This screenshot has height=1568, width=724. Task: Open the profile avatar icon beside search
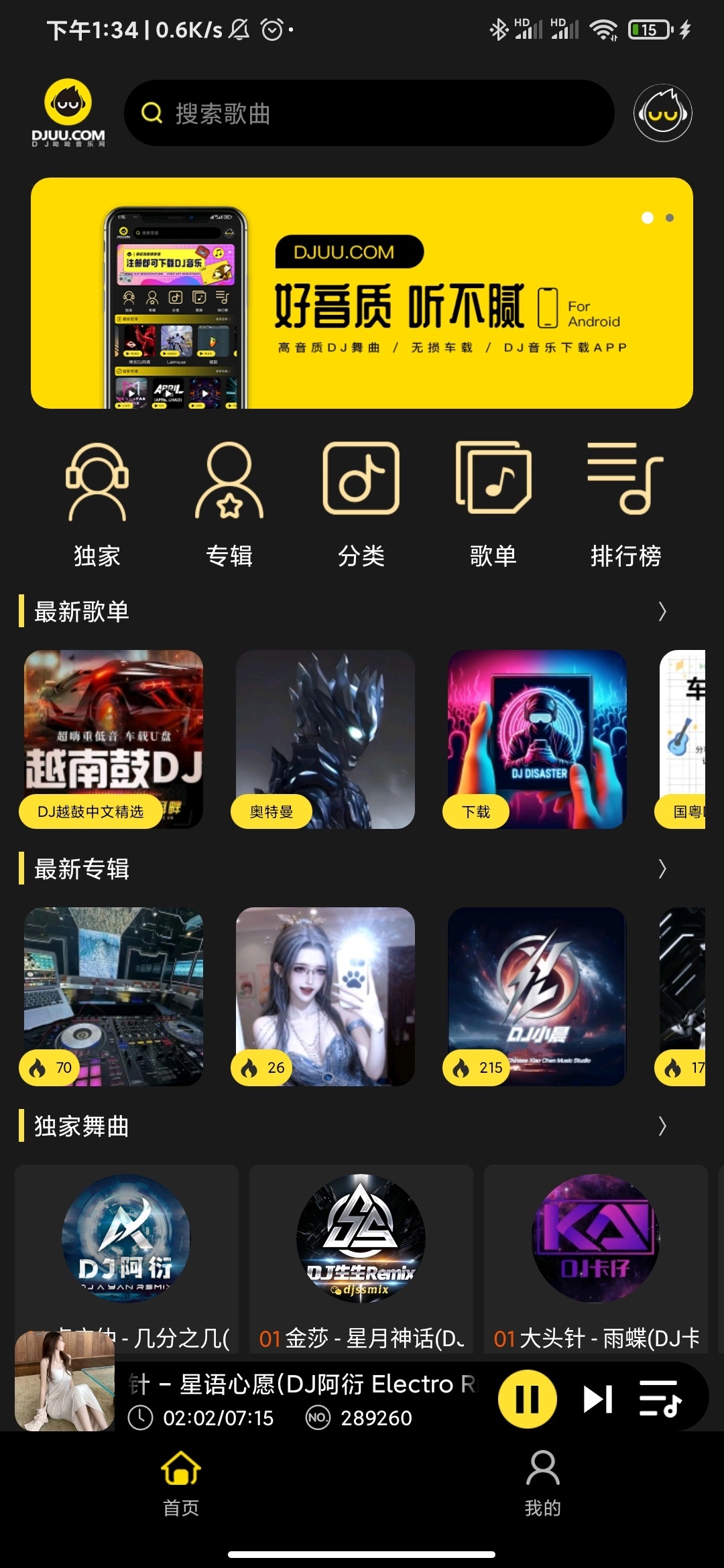coord(662,113)
